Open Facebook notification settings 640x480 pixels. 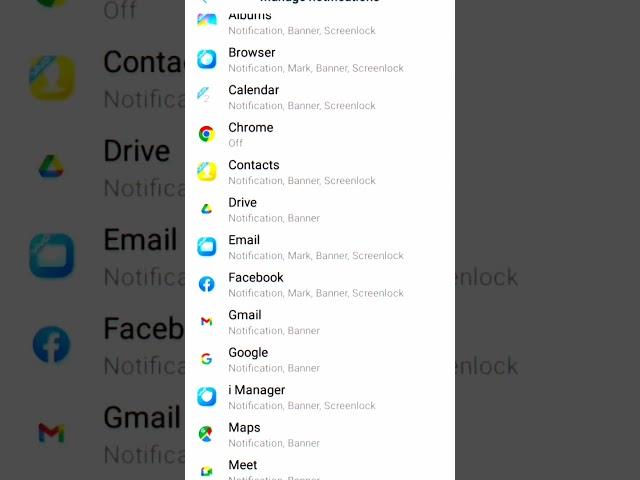[x=300, y=284]
